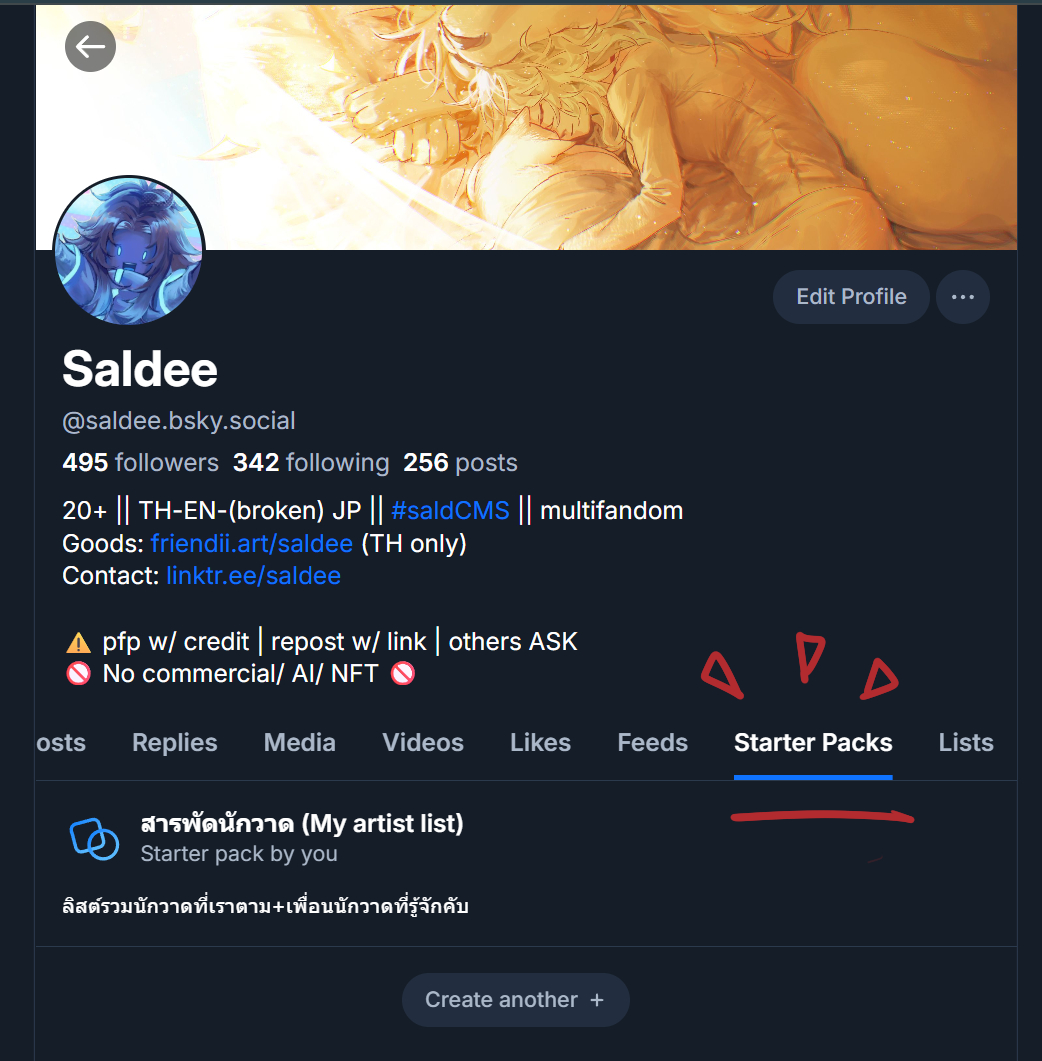
Task: Create another starter pack
Action: (x=515, y=1000)
